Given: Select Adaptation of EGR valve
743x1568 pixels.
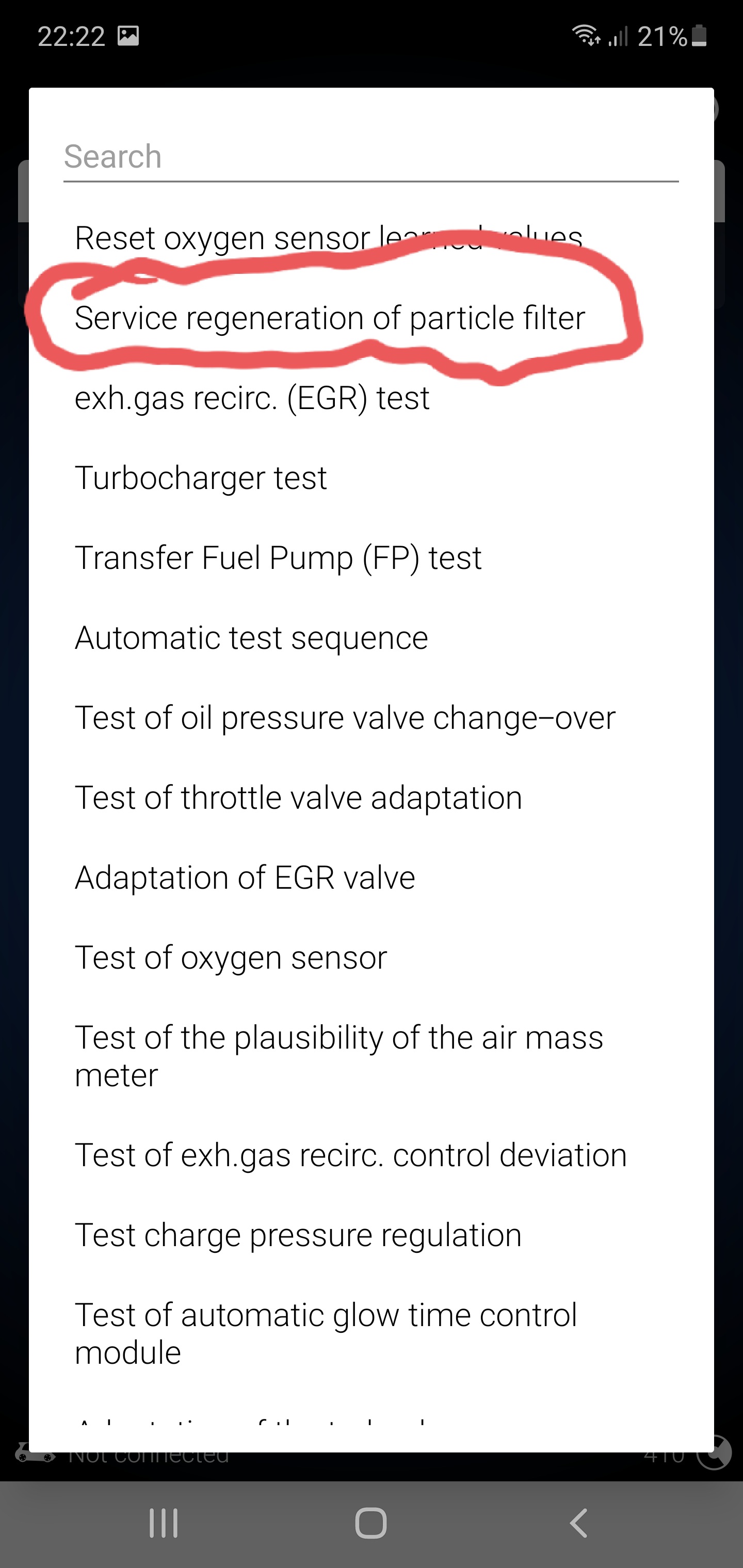Looking at the screenshot, I should 245,878.
